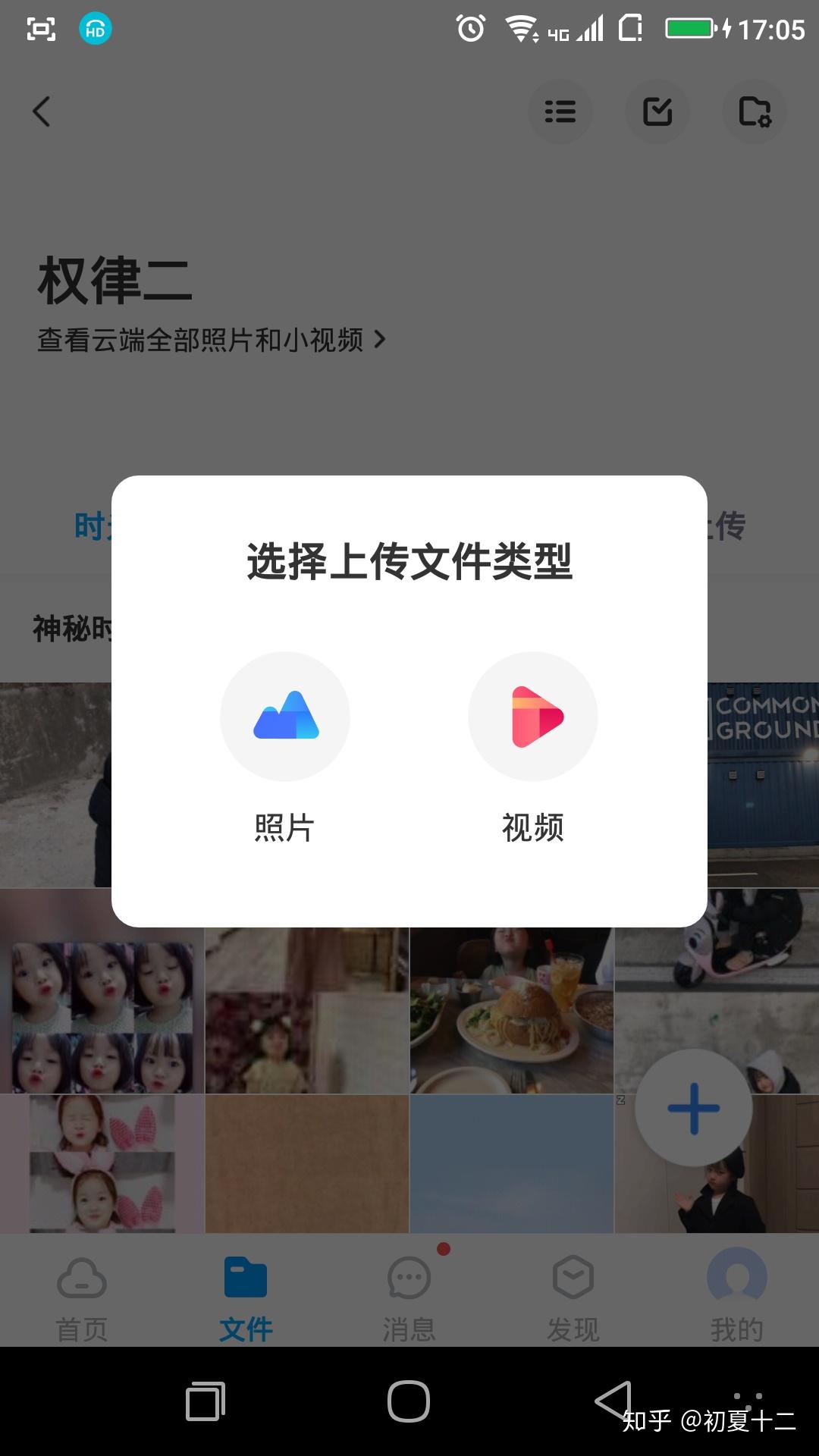The height and width of the screenshot is (1456, 819).
Task: Switch to list view layout
Action: point(560,111)
